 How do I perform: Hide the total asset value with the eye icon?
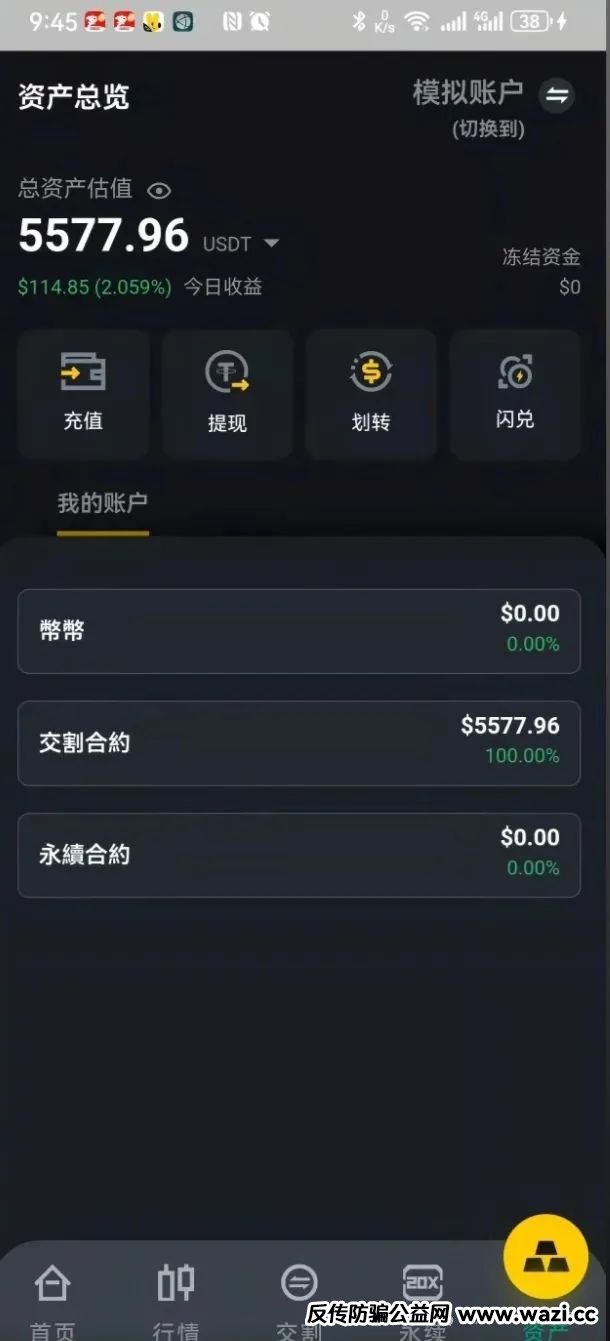coord(159,190)
